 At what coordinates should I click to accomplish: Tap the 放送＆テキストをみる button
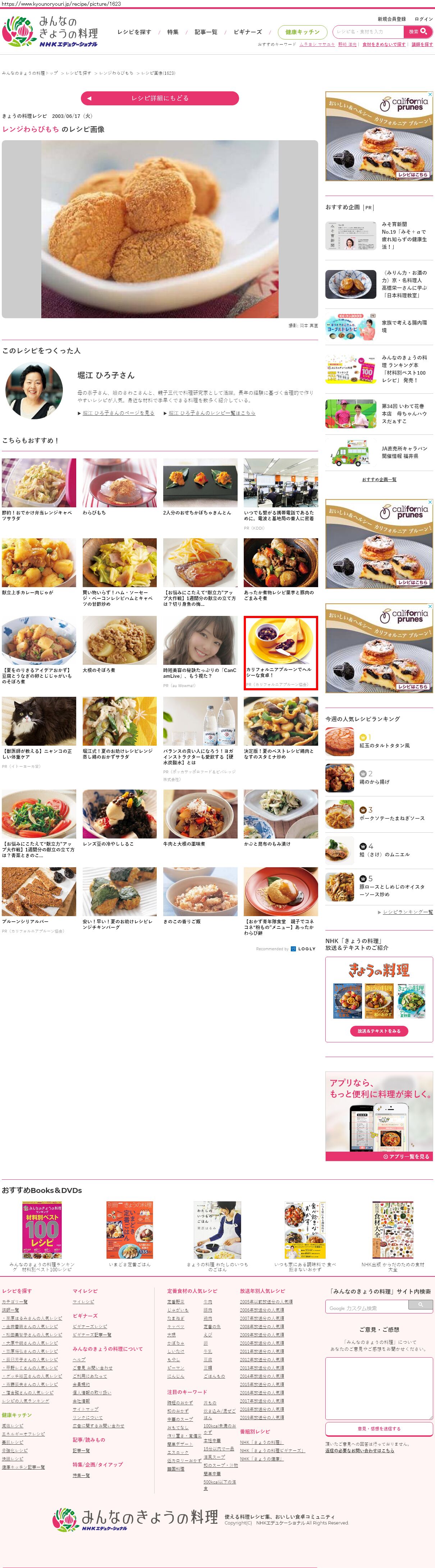[x=379, y=1031]
